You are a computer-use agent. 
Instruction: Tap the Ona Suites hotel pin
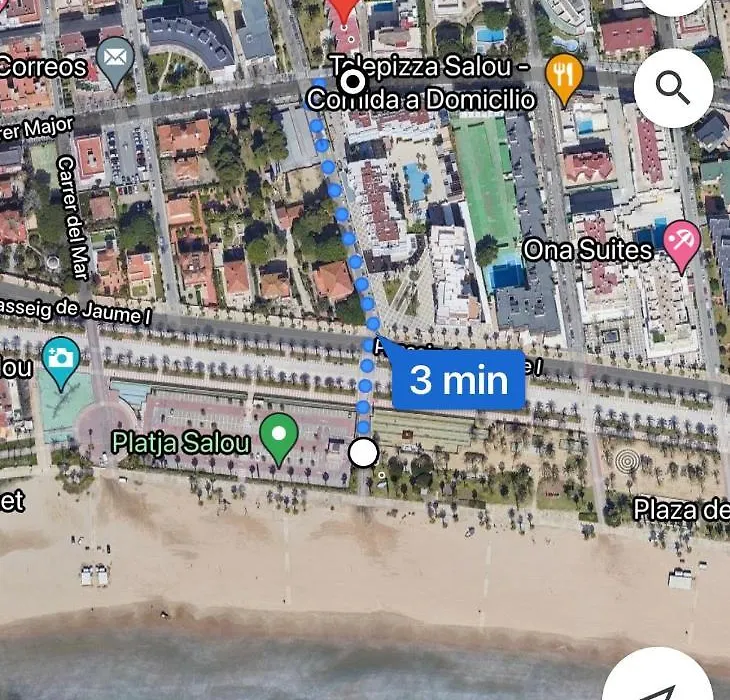pos(681,244)
